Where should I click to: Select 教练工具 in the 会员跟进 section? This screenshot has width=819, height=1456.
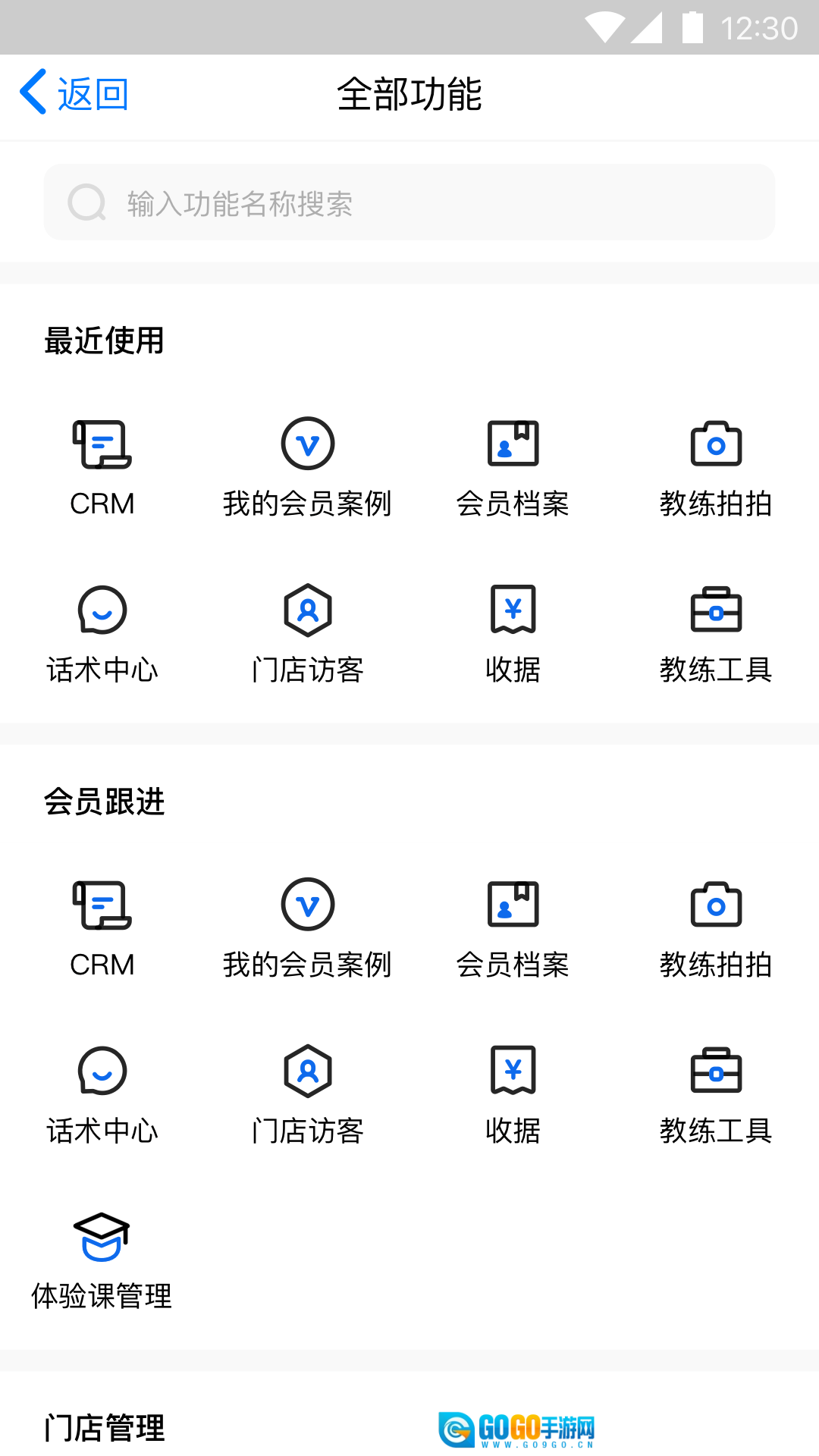click(716, 1094)
